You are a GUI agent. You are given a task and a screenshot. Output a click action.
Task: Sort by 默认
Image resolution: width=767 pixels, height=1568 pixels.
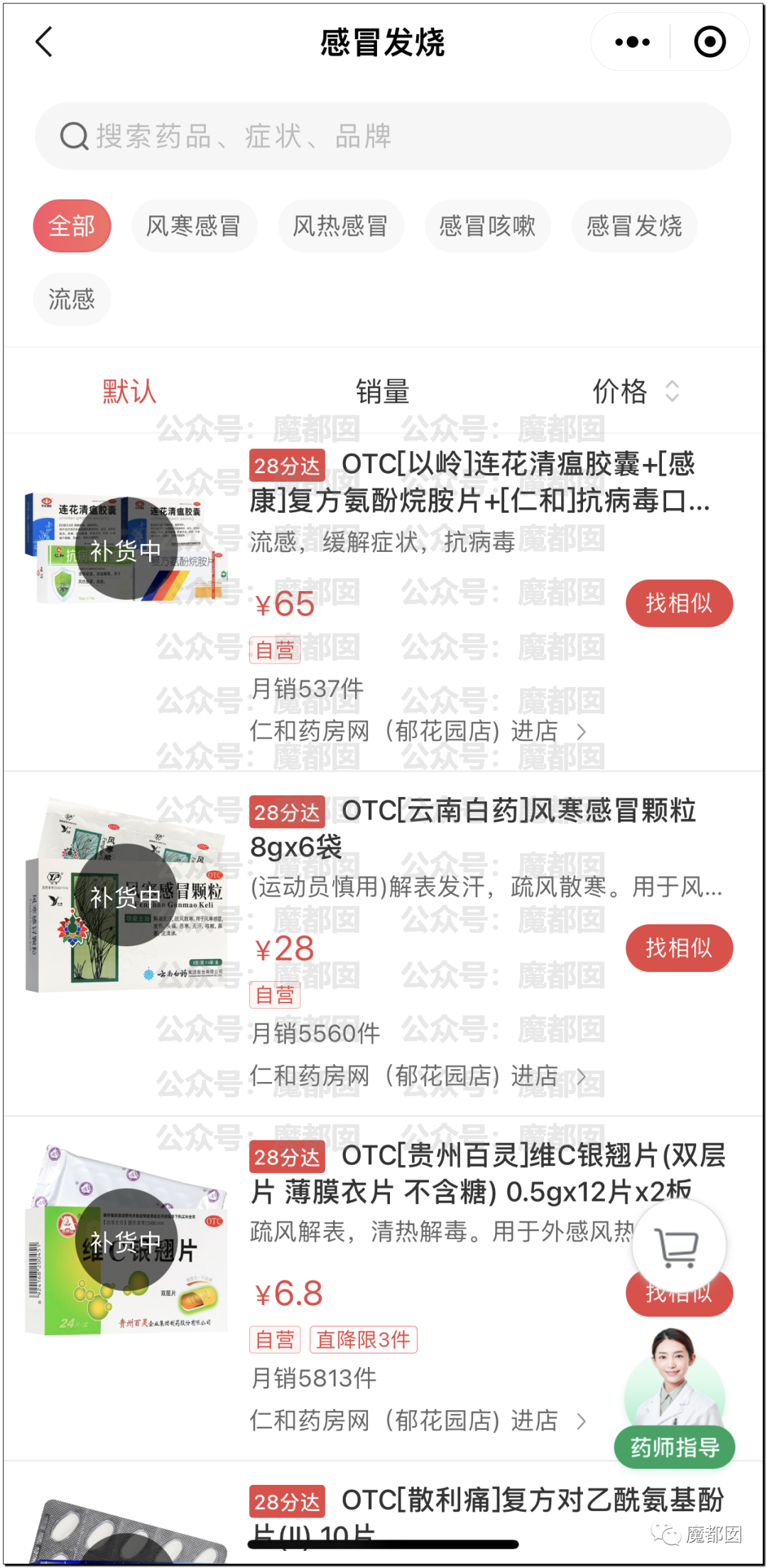click(x=129, y=391)
